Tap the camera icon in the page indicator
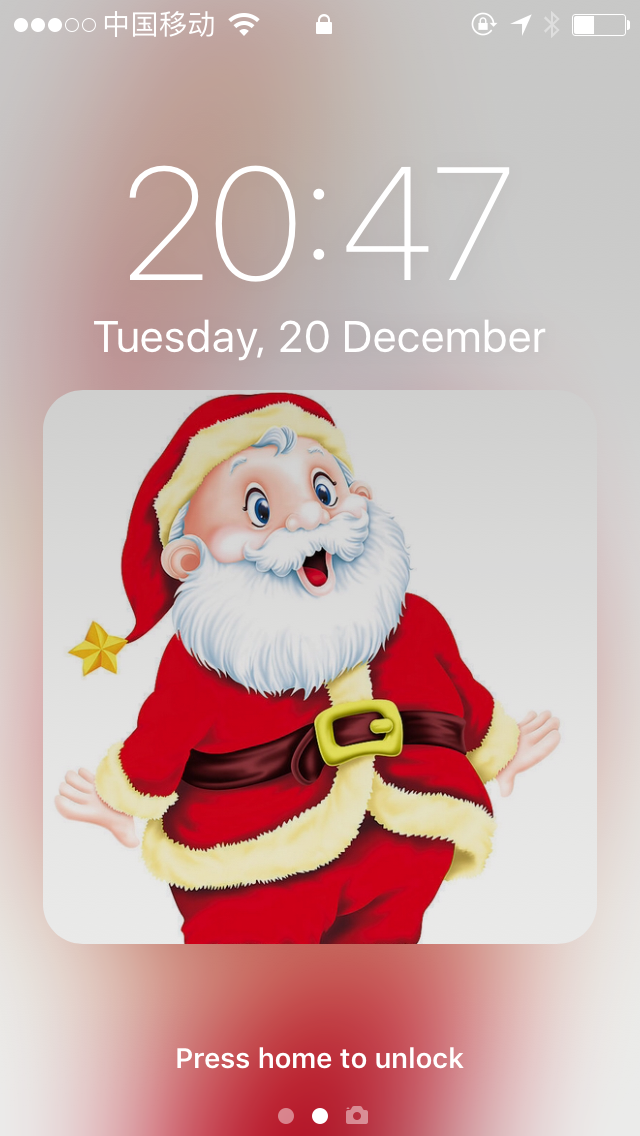The height and width of the screenshot is (1136, 640). coord(357,1115)
